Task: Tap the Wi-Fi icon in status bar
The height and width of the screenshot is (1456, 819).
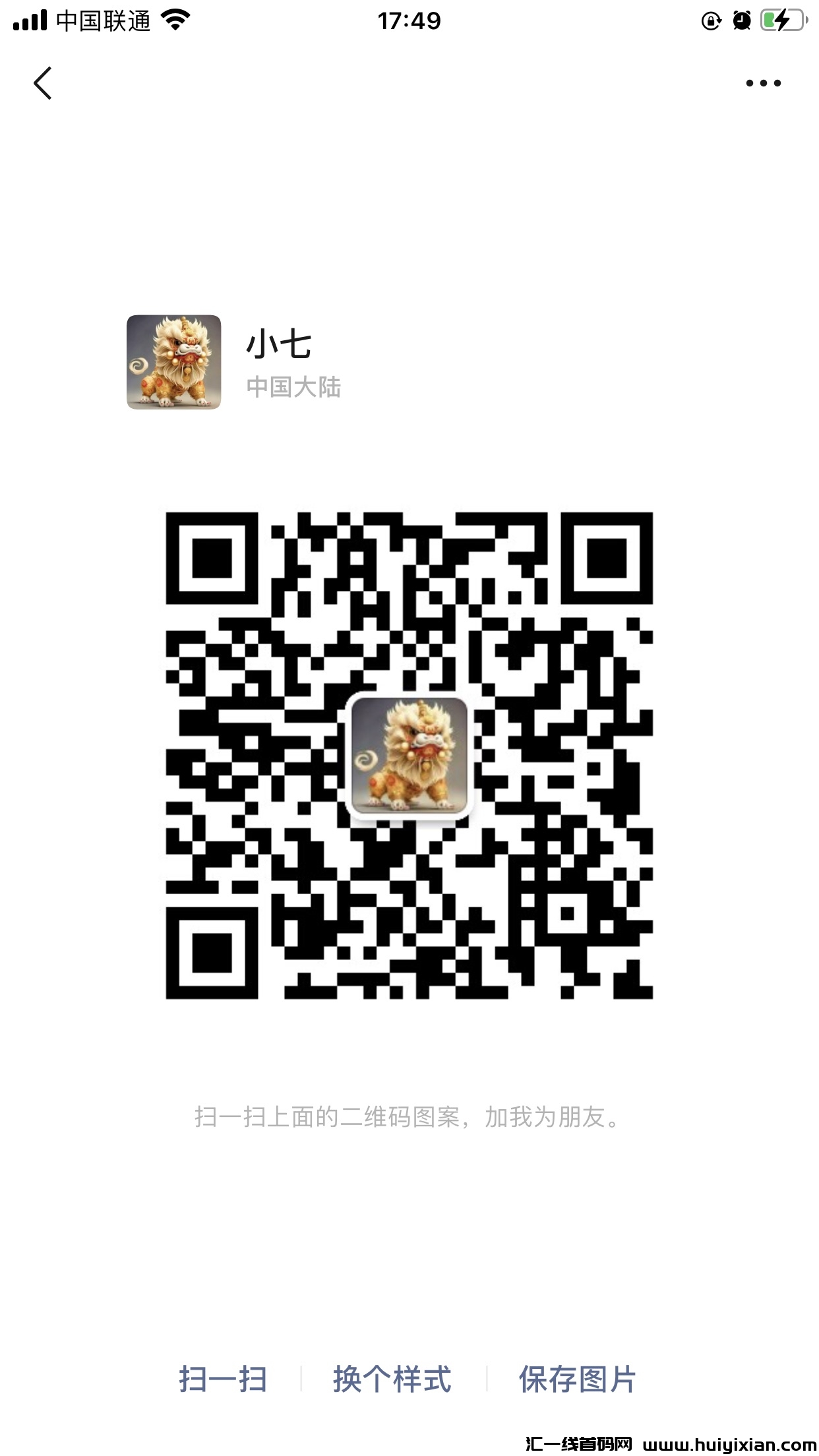Action: (x=174, y=21)
